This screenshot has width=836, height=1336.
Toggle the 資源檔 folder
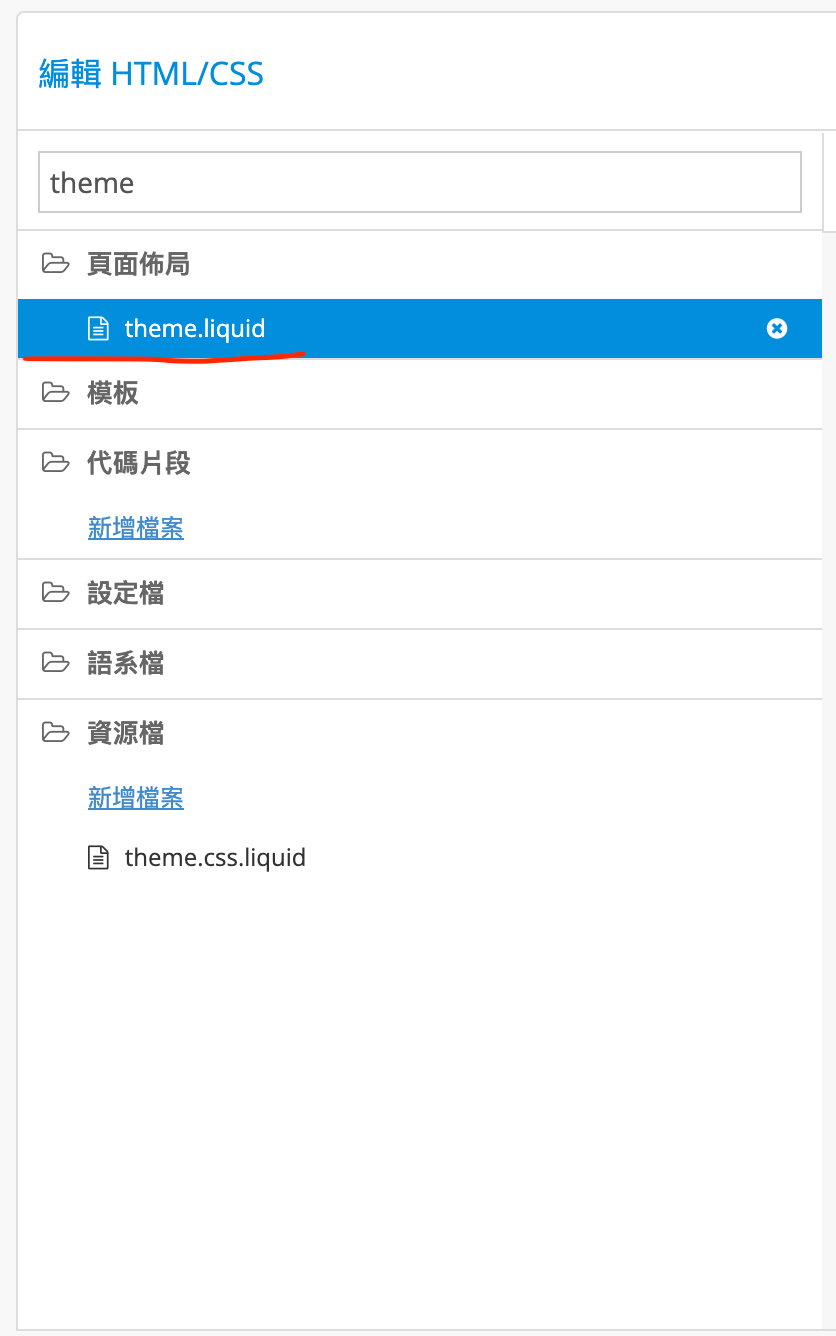pyautogui.click(x=125, y=733)
